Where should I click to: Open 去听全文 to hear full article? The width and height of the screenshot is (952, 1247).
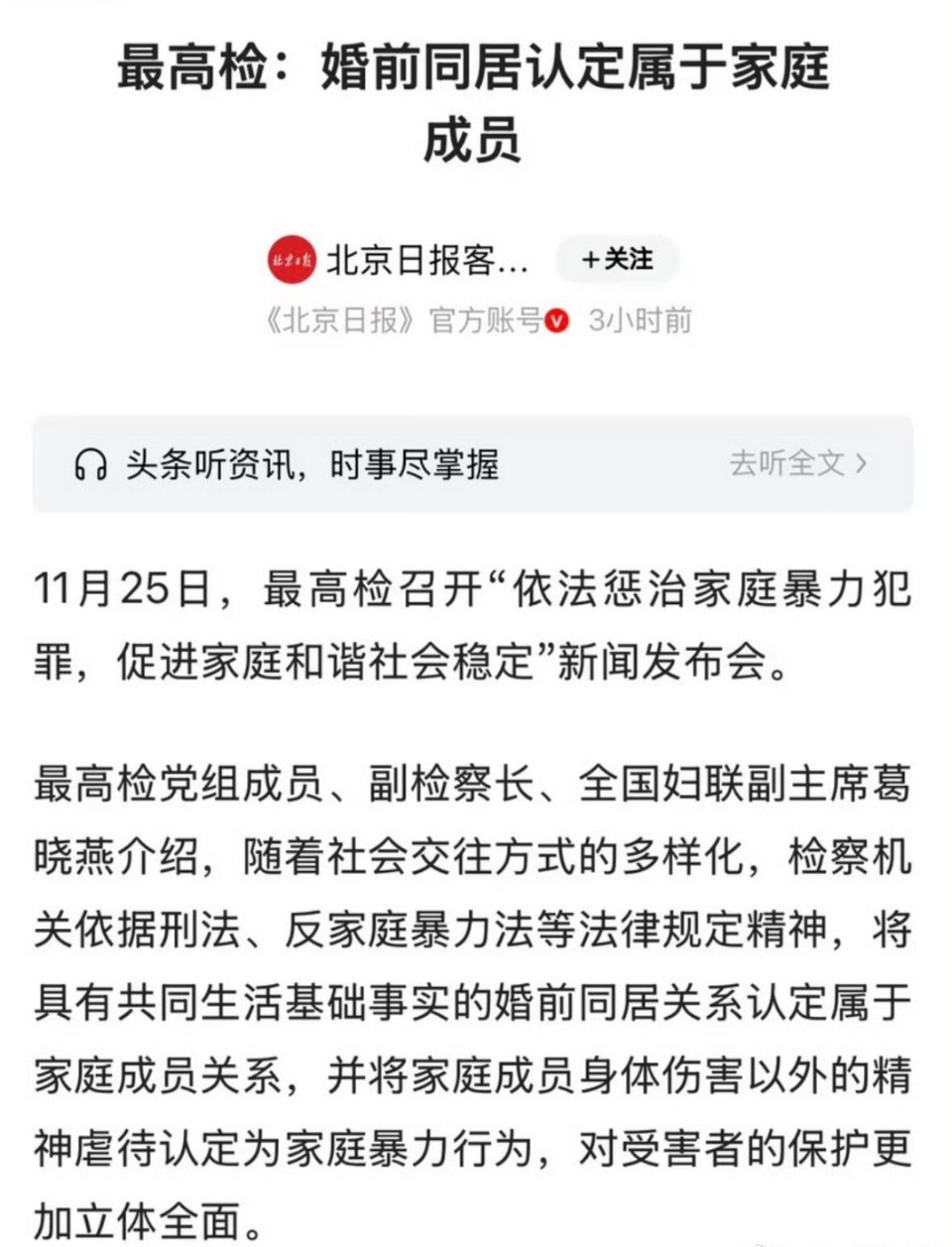point(793,462)
